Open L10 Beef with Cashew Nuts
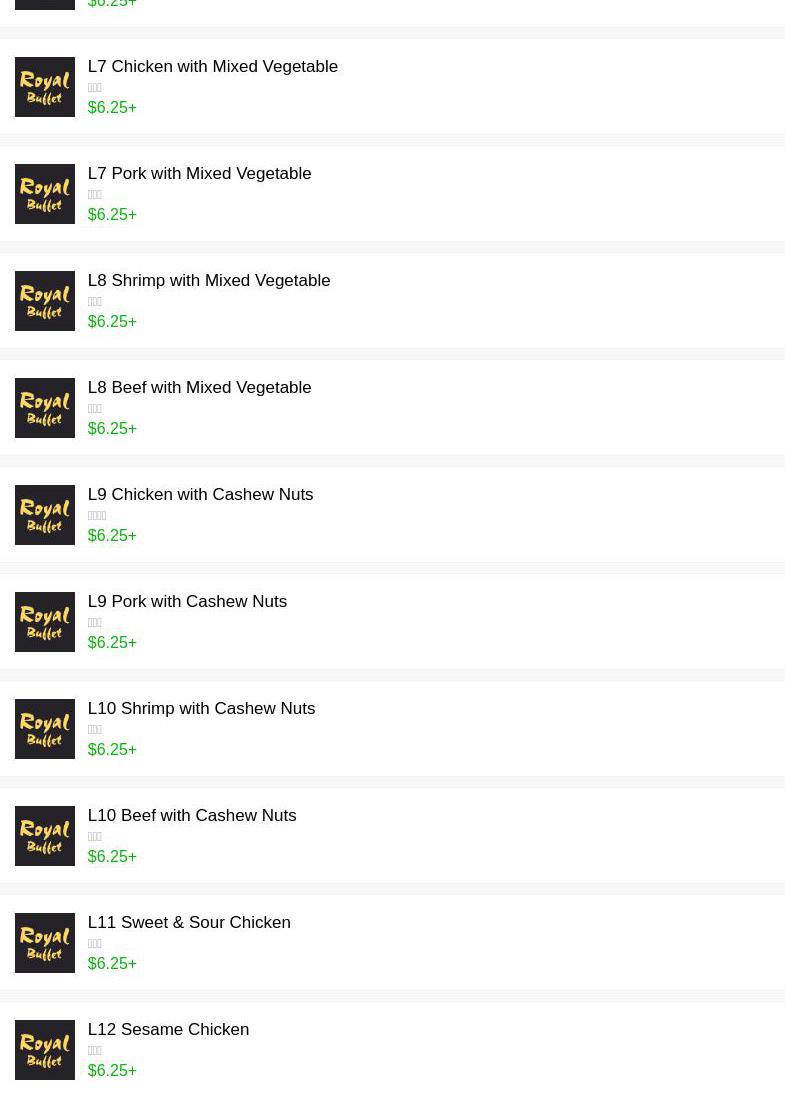785x1094 pixels. click(191, 816)
